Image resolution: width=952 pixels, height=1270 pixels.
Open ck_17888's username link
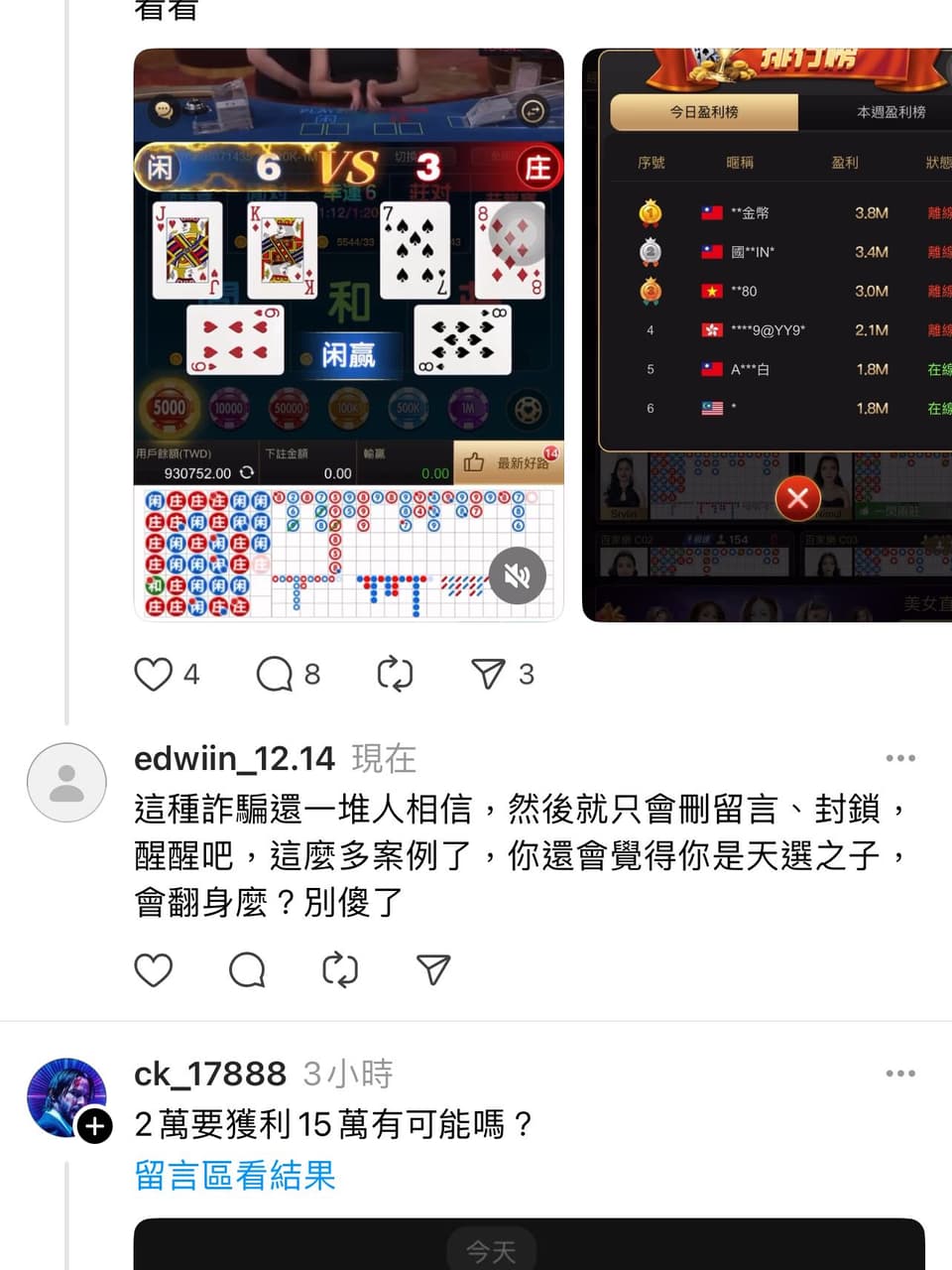pyautogui.click(x=210, y=1075)
